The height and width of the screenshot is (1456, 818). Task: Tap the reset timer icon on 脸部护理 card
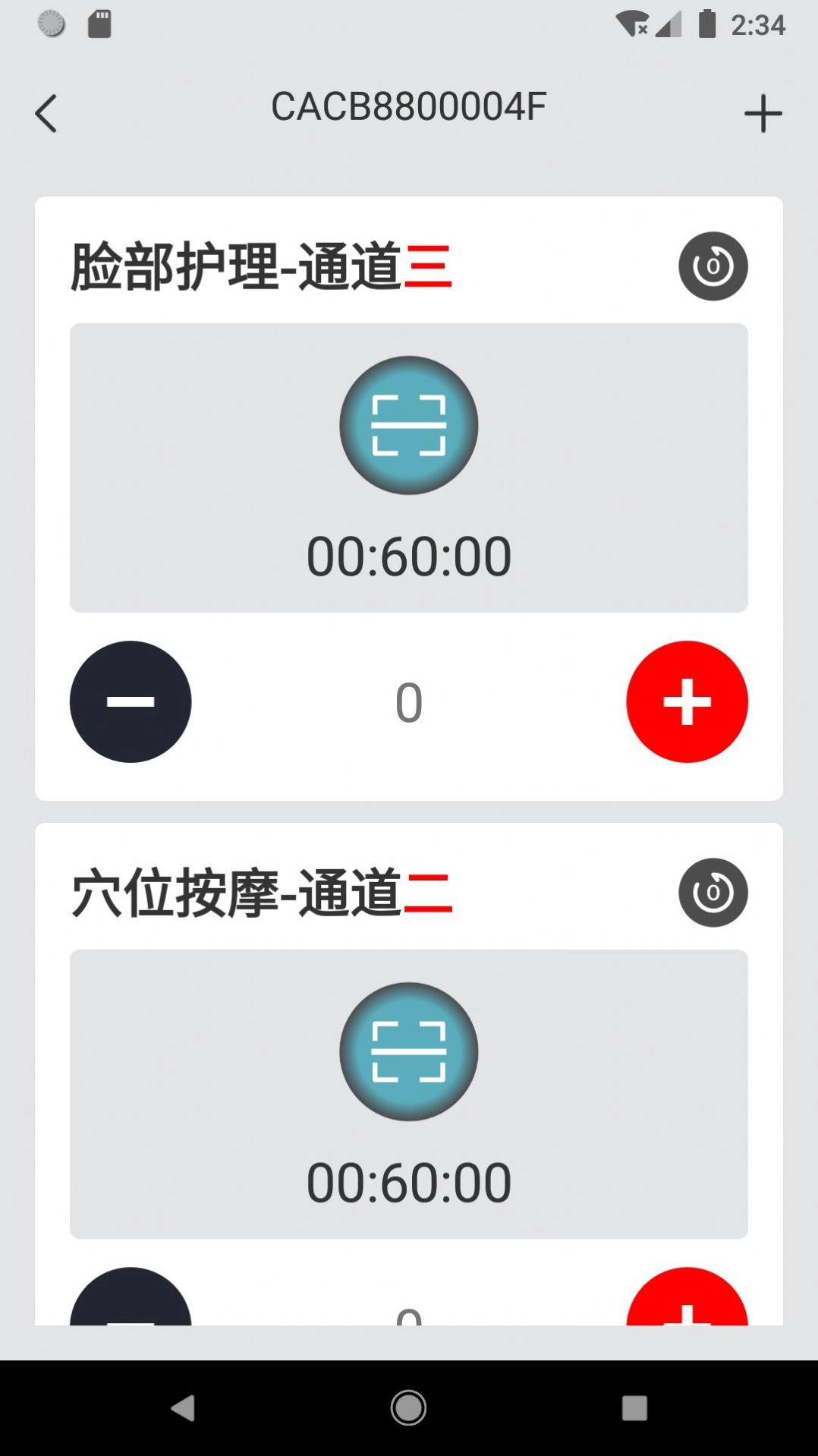coord(713,266)
